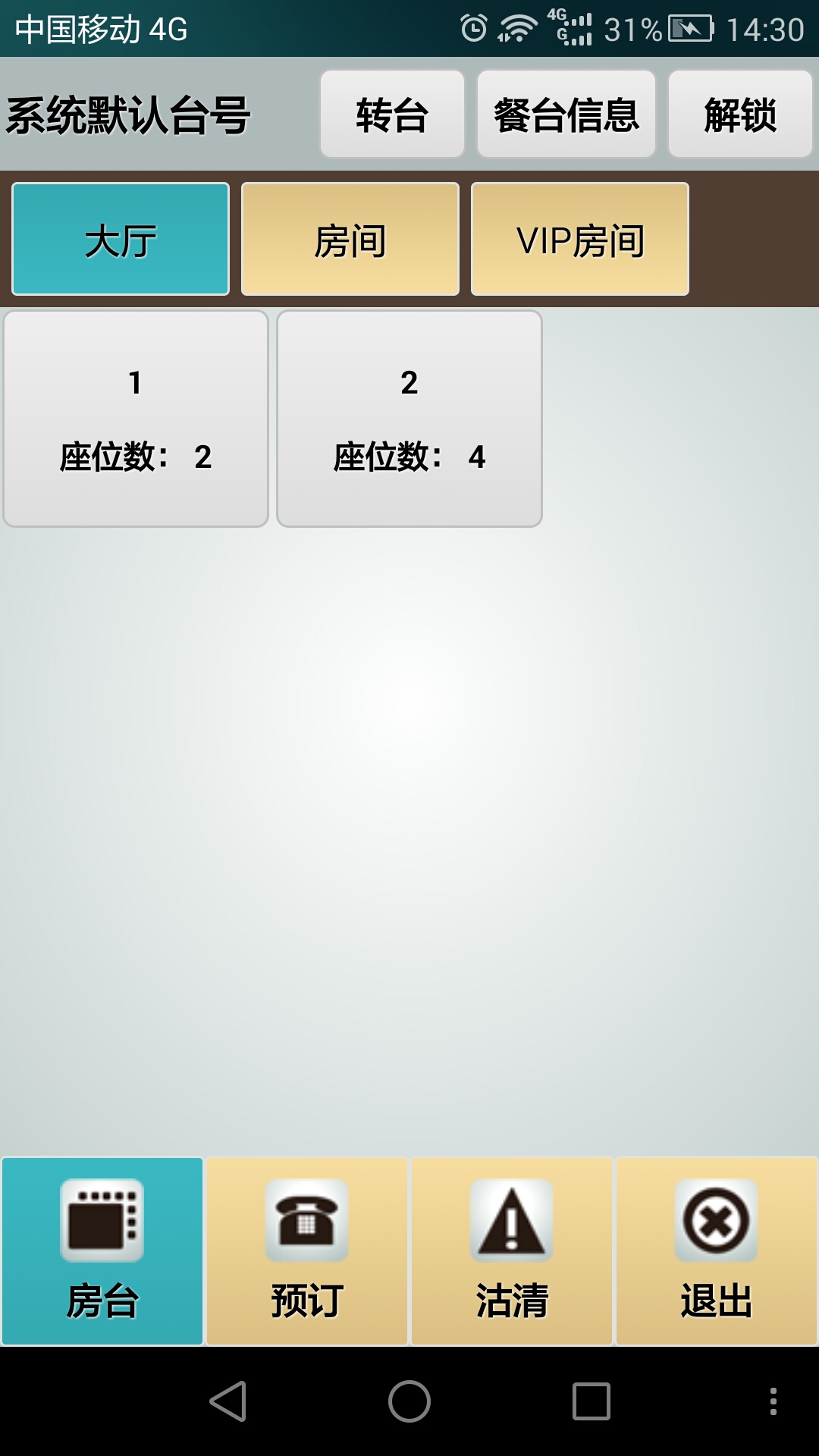Open the 房台 bottom tab
The image size is (819, 1456).
102,1251
